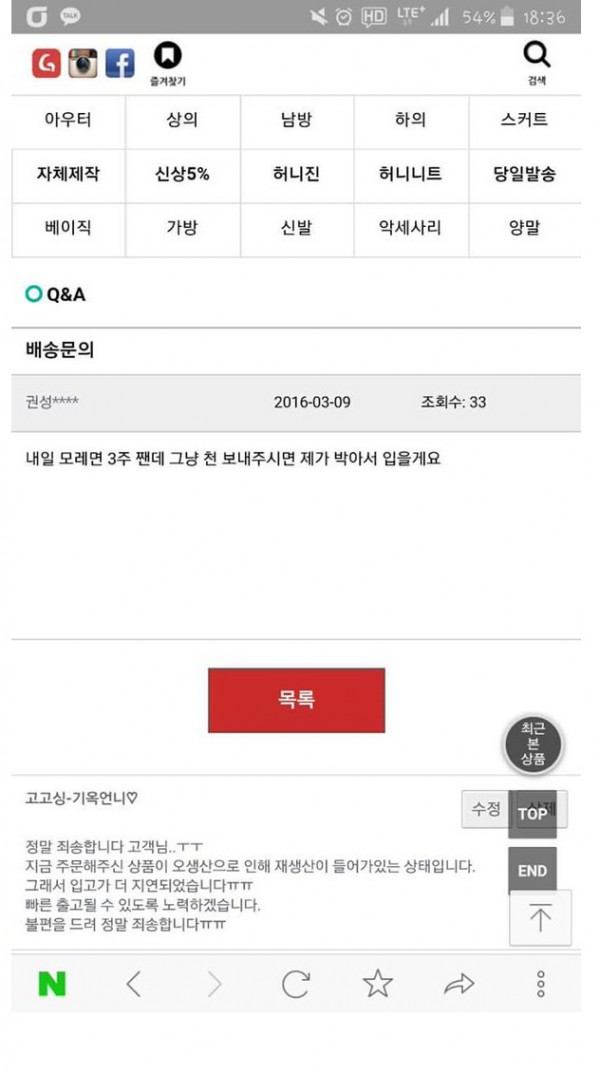The width and height of the screenshot is (600, 1073).
Task: Browse the 당일발송 category
Action: pyautogui.click(x=524, y=174)
